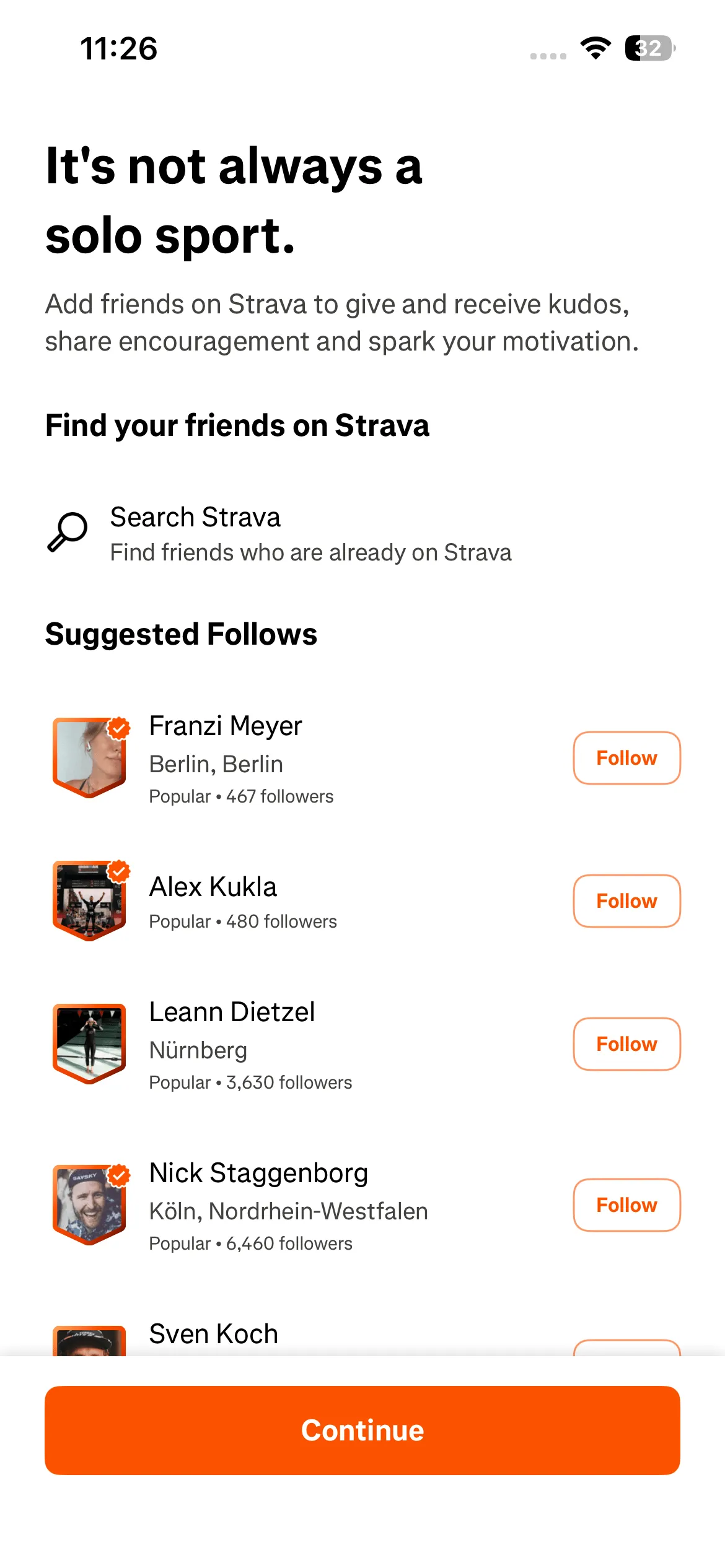Follow Leann Dietzel
Viewport: 725px width, 1568px height.
pos(626,1044)
